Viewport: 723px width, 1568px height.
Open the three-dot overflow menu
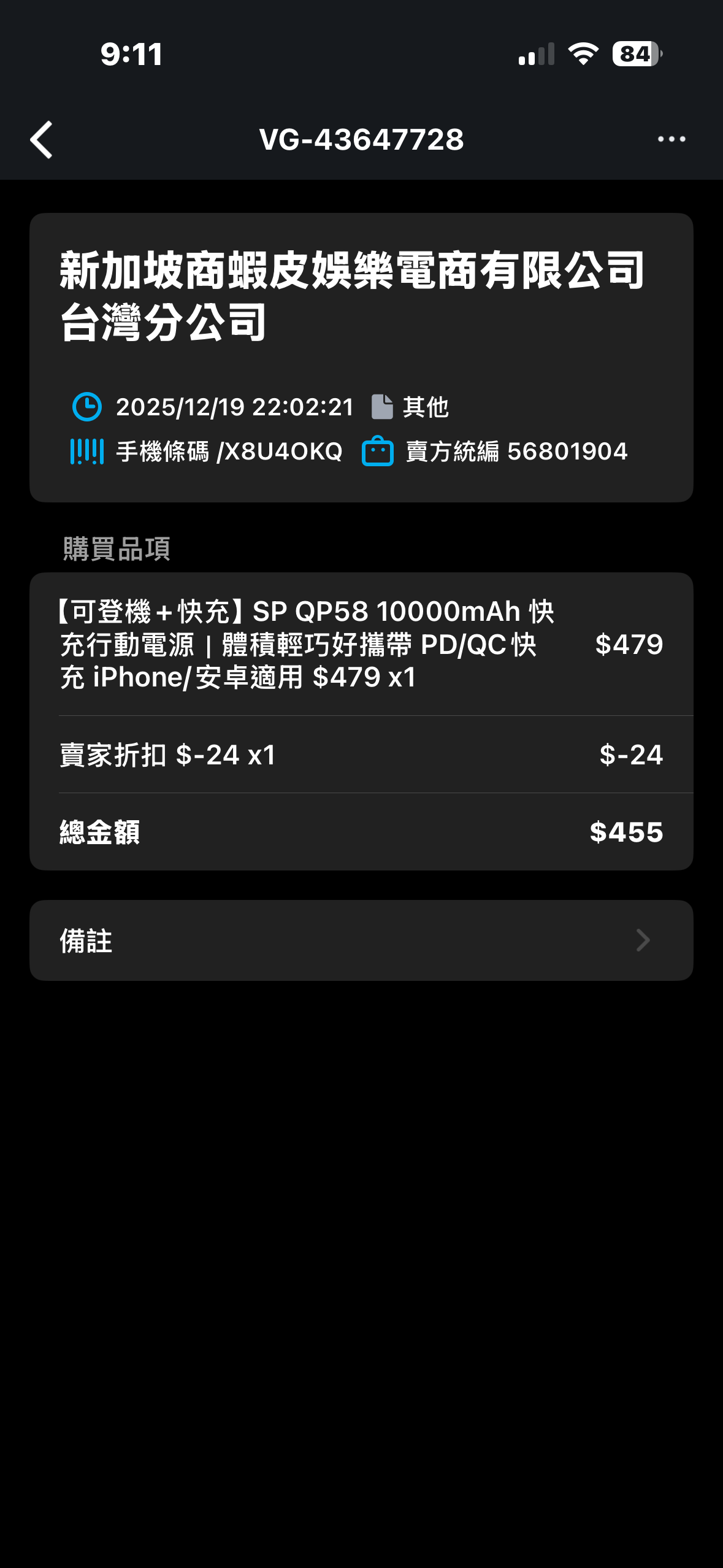671,139
